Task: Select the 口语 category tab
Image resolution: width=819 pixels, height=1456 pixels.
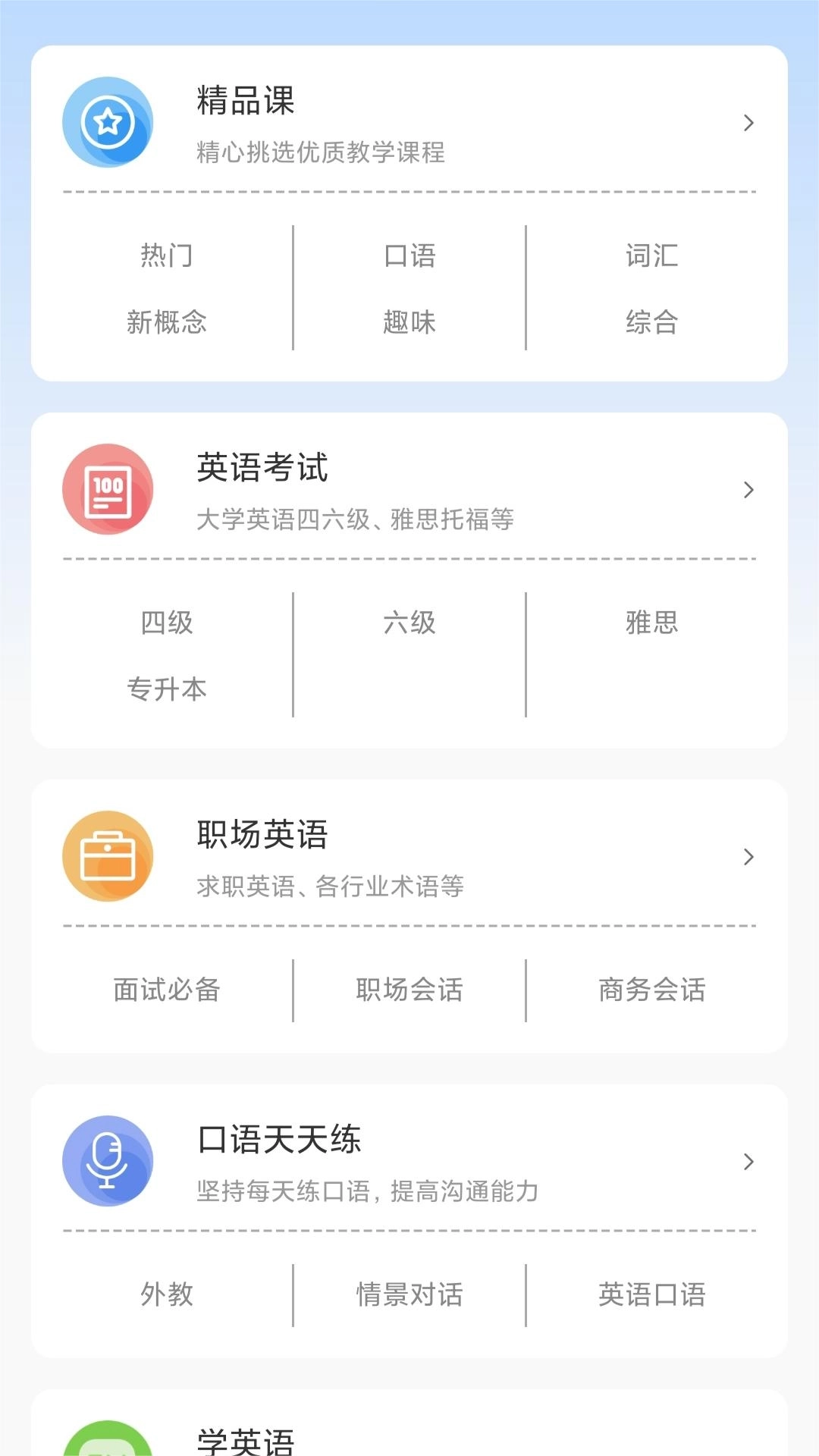Action: pos(409,256)
